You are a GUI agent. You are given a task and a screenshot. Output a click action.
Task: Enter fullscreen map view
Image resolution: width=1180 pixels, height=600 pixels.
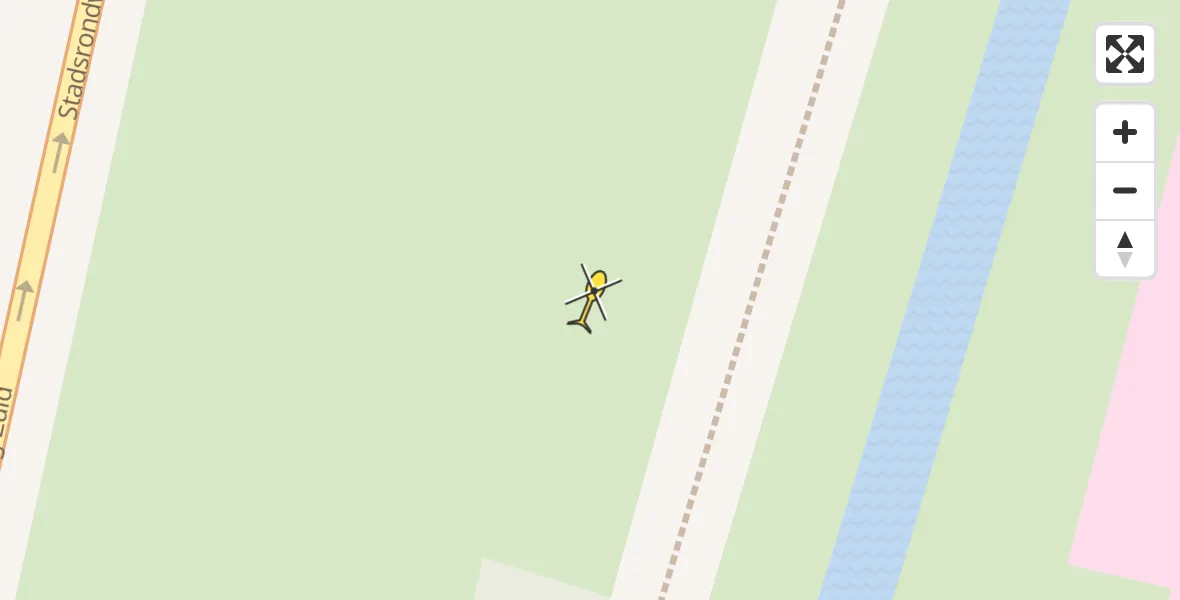tap(1124, 54)
